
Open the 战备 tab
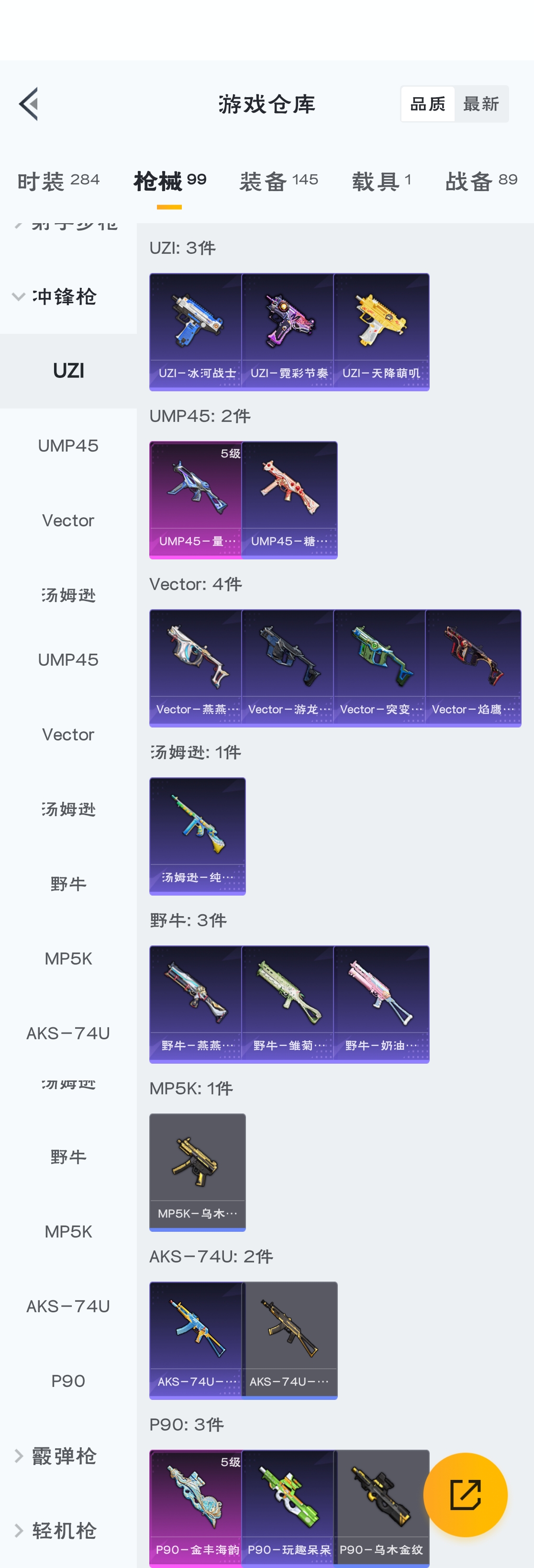tap(481, 181)
